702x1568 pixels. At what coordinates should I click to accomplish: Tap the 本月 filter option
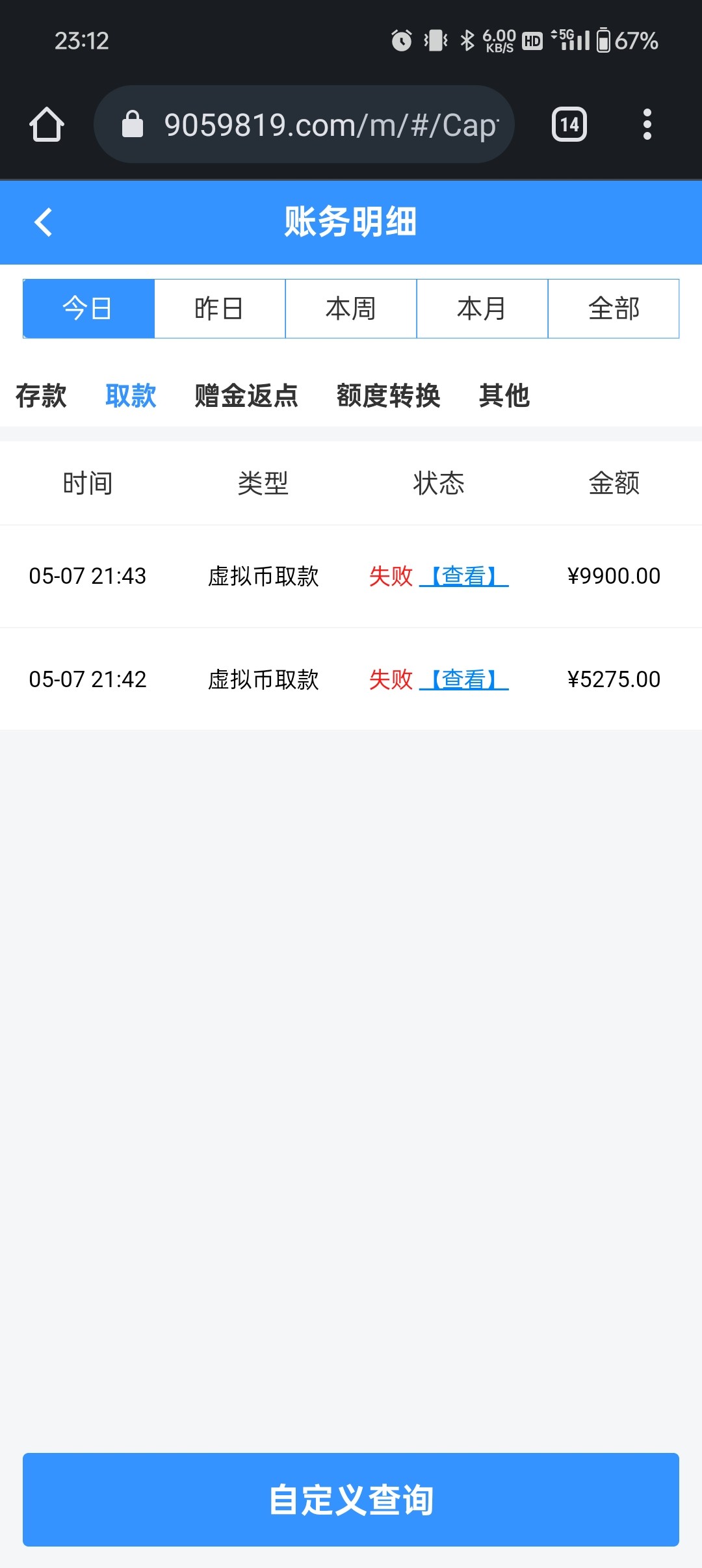[x=482, y=309]
